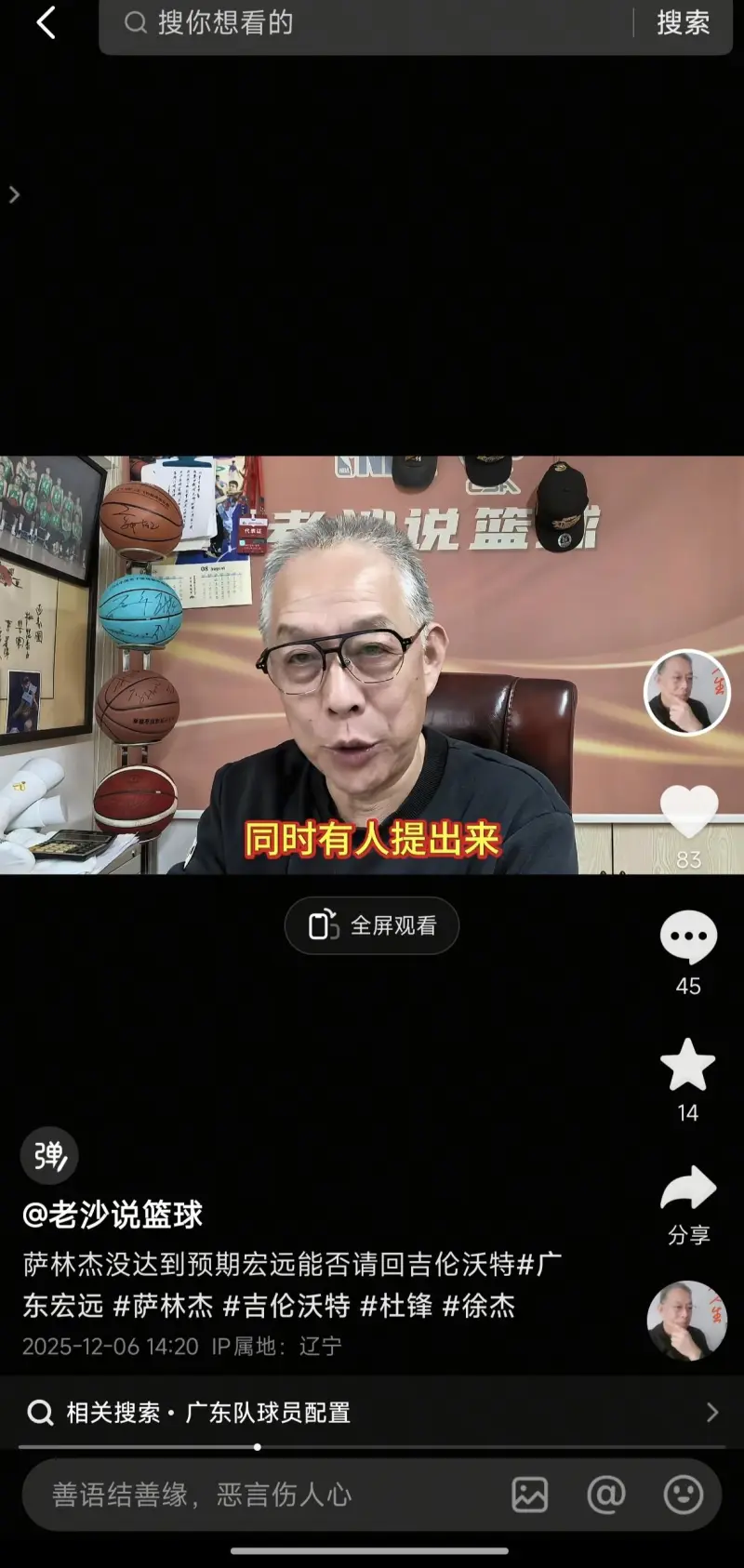Screen dimensions: 744x1568
Task: Toggle the 弹 bullet comments button
Action: point(49,1155)
